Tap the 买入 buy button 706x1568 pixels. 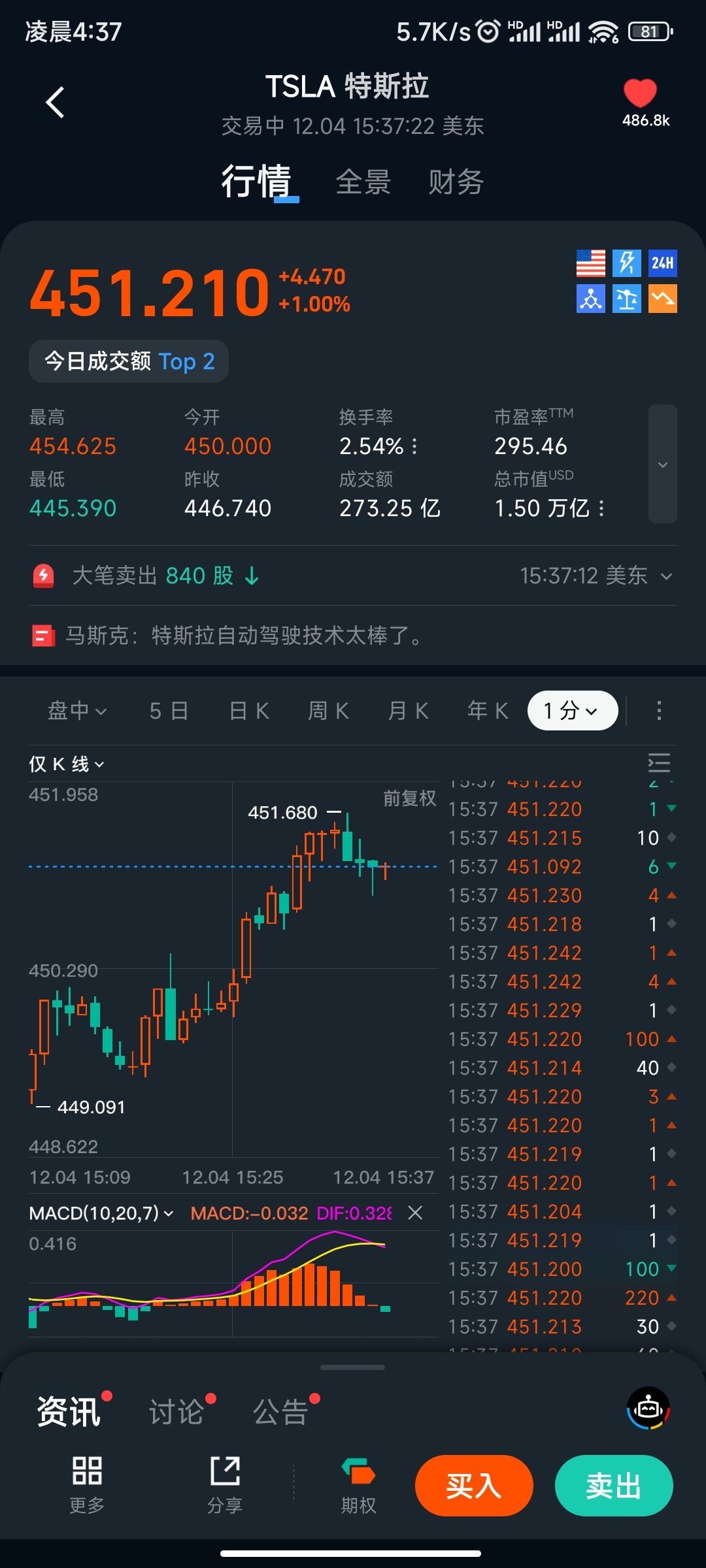474,1485
